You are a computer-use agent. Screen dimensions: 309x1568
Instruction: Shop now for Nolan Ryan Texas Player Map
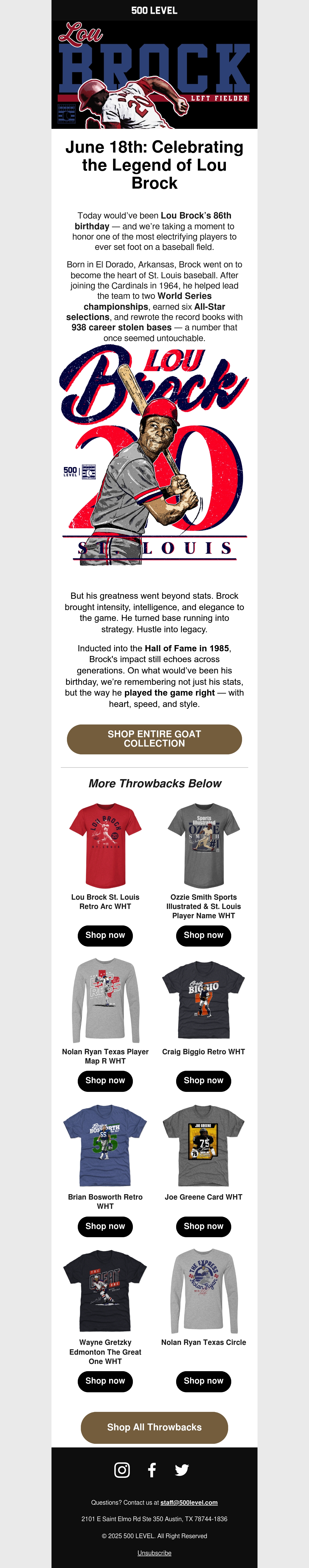click(x=105, y=1081)
